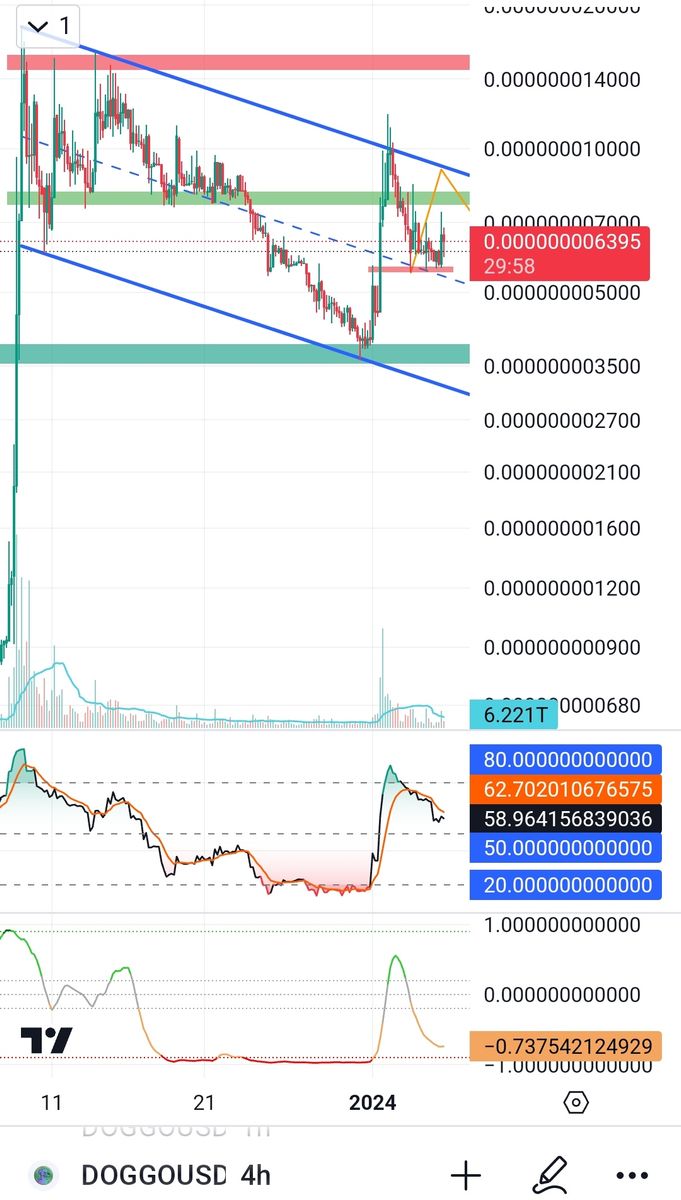The height and width of the screenshot is (1200, 681).
Task: Open the three-dot more options menu
Action: click(x=632, y=1176)
